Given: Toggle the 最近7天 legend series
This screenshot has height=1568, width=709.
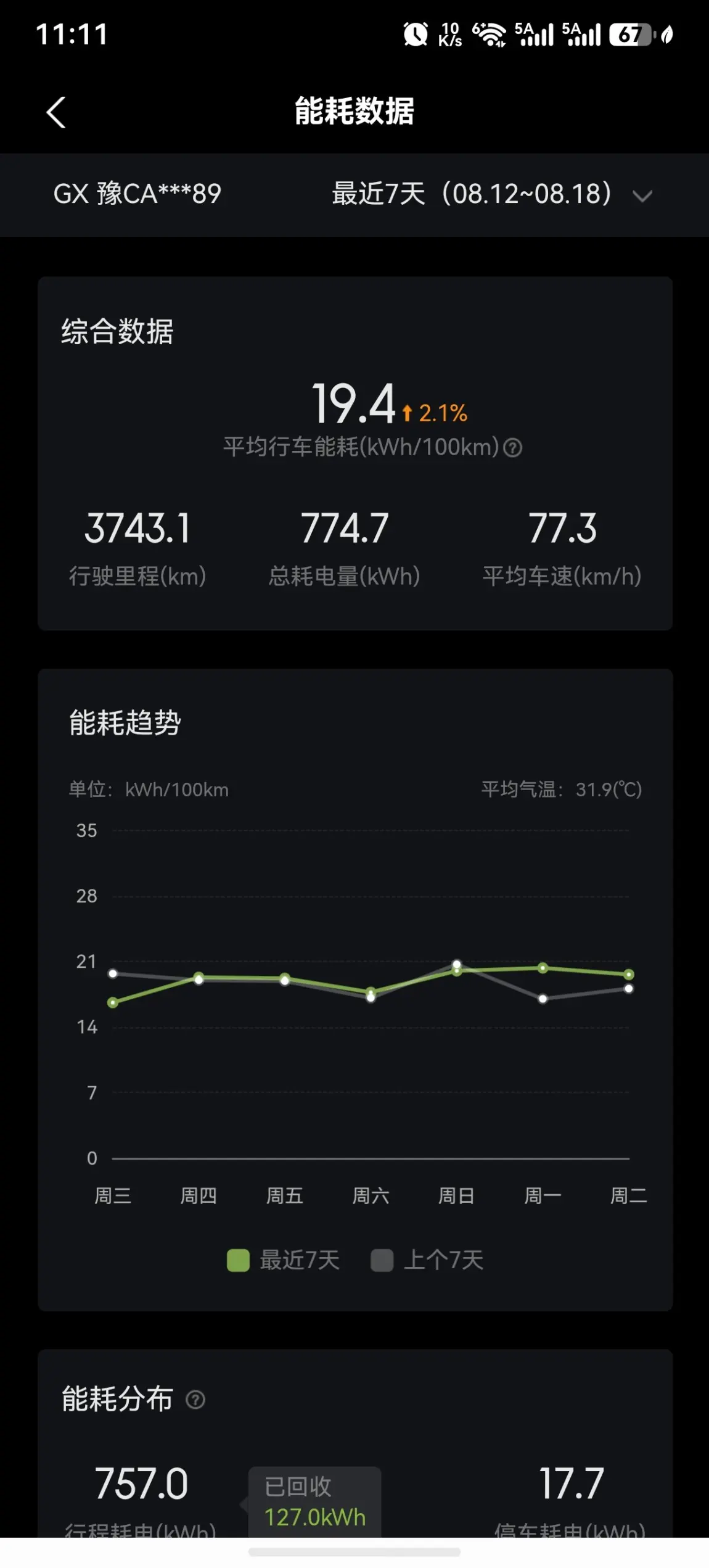Looking at the screenshot, I should point(284,1260).
